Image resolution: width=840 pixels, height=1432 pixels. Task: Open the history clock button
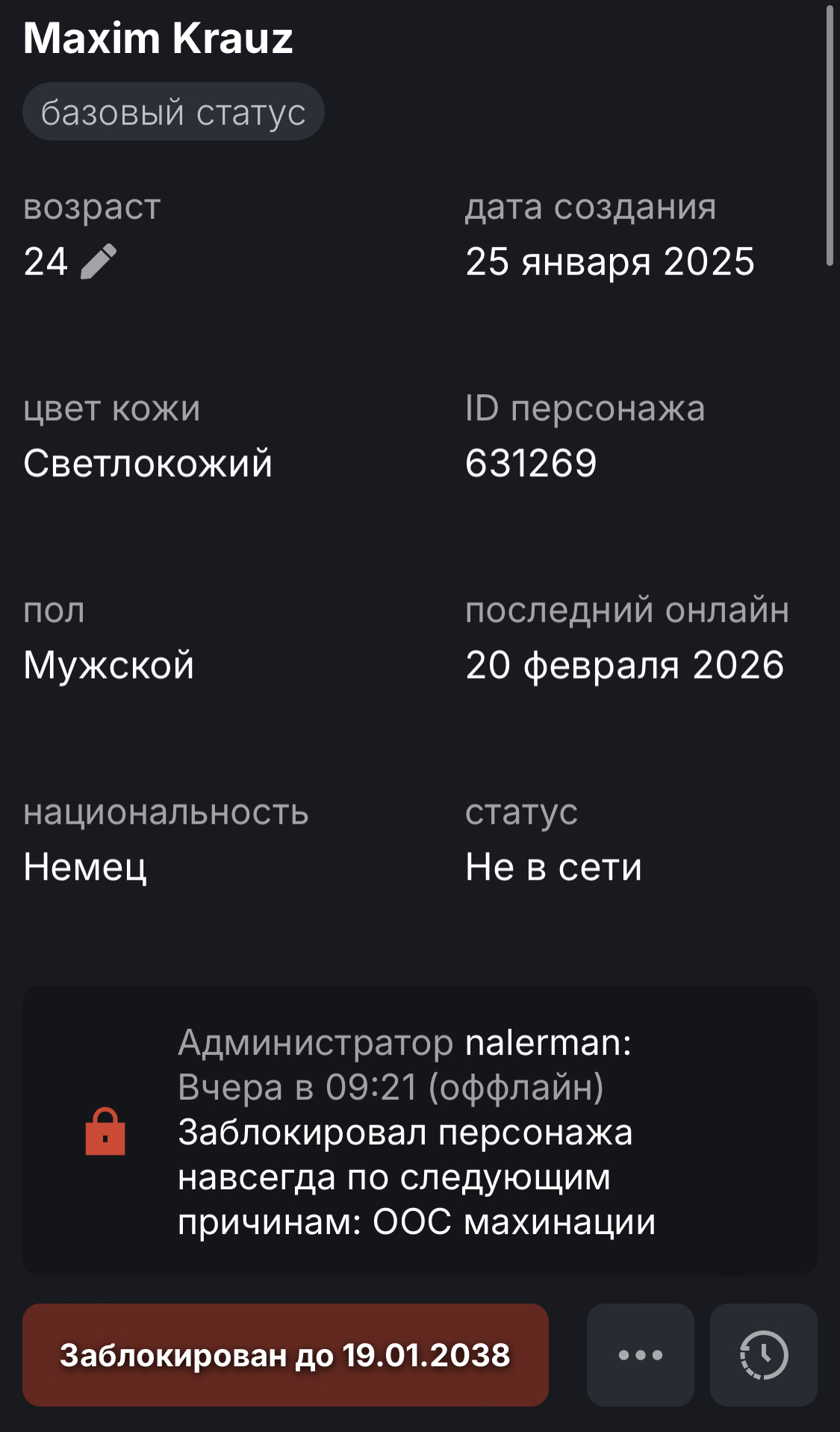763,1355
